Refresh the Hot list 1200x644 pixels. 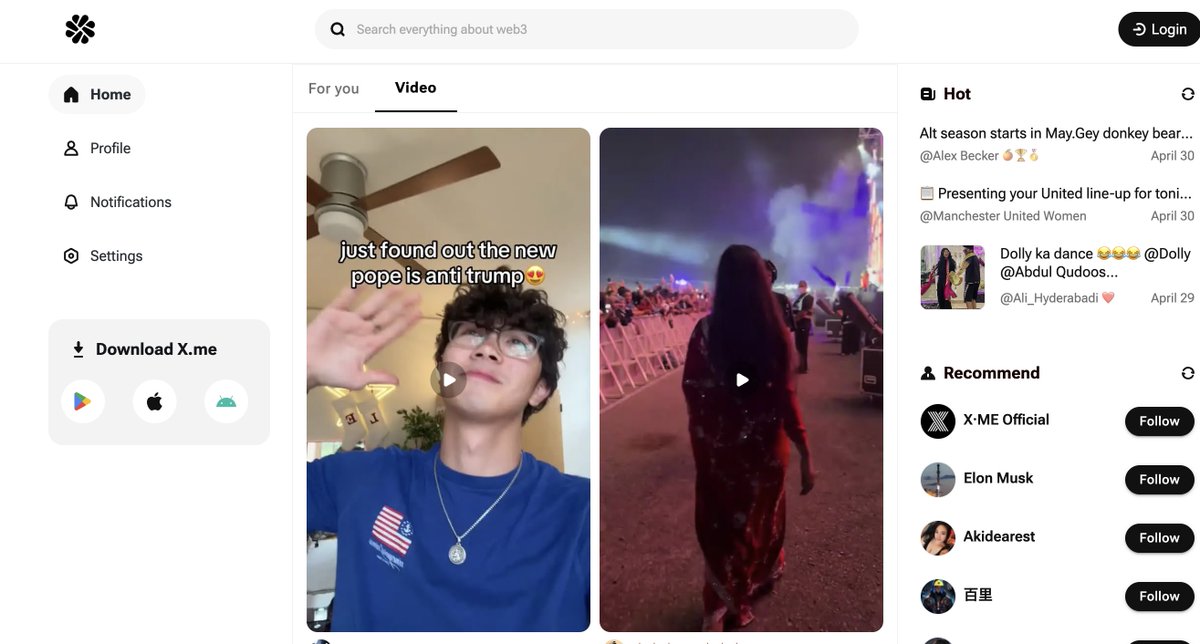[x=1187, y=94]
